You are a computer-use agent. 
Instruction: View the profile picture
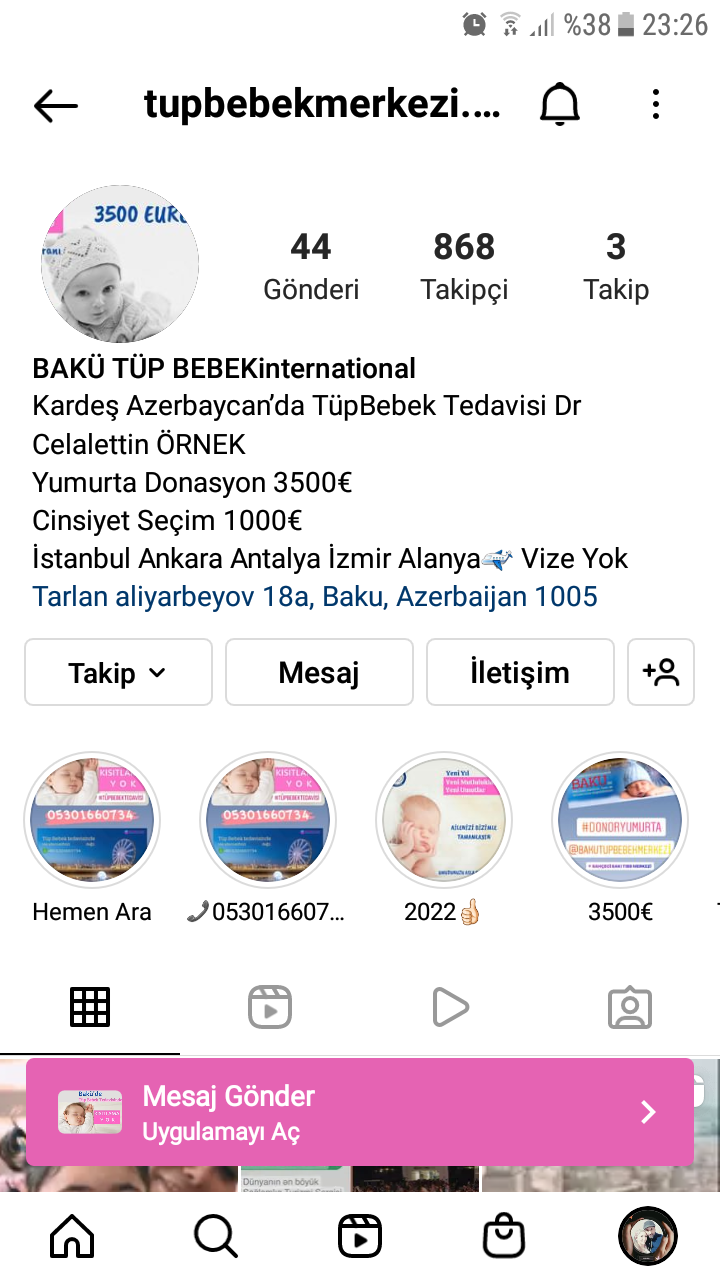coord(120,264)
